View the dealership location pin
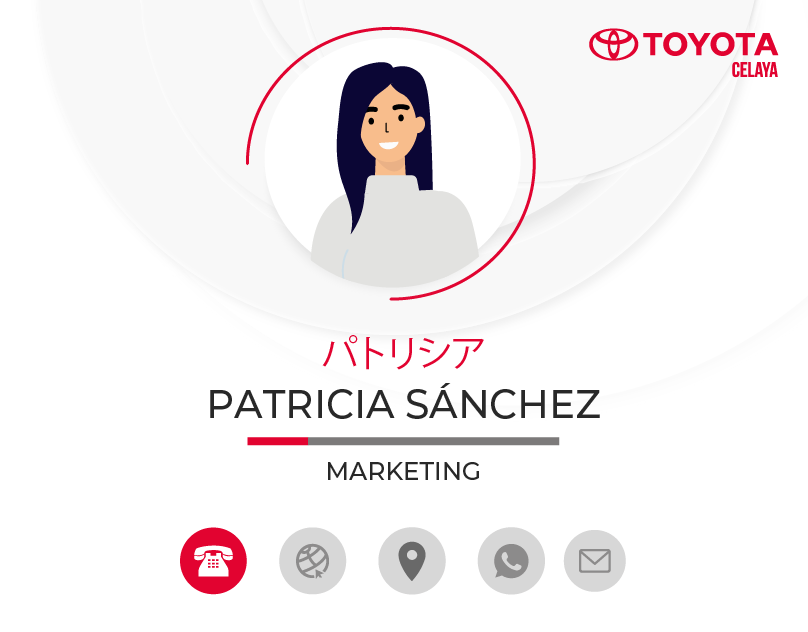The image size is (808, 632). pyautogui.click(x=412, y=561)
